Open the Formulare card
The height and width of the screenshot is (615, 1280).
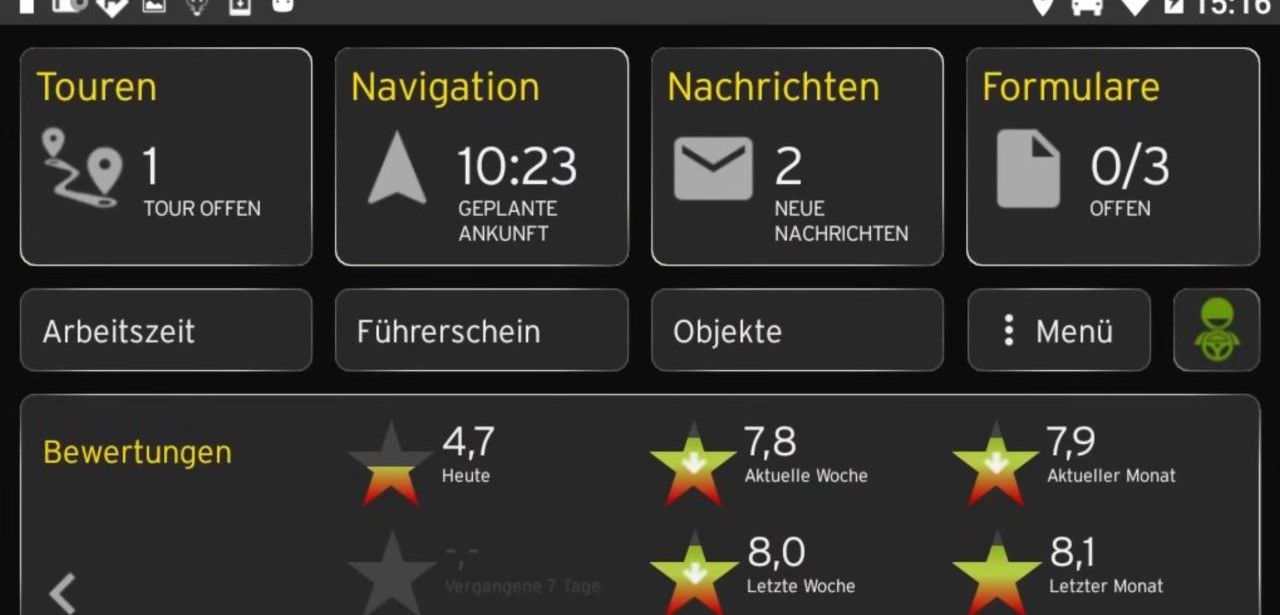click(1112, 157)
